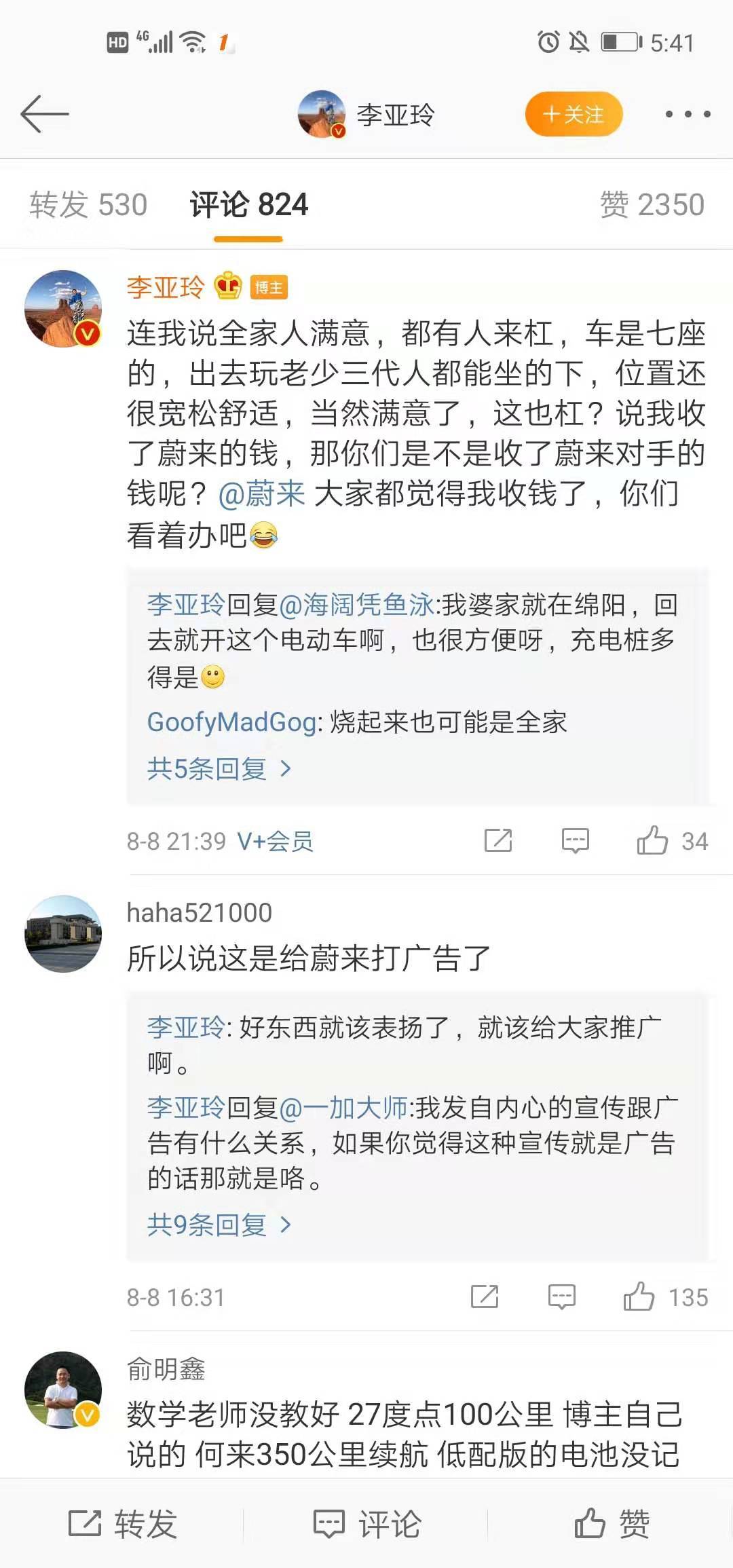The image size is (733, 1568).
Task: Repost haha521000's comment from 8-8 16:31
Action: pos(485,1297)
